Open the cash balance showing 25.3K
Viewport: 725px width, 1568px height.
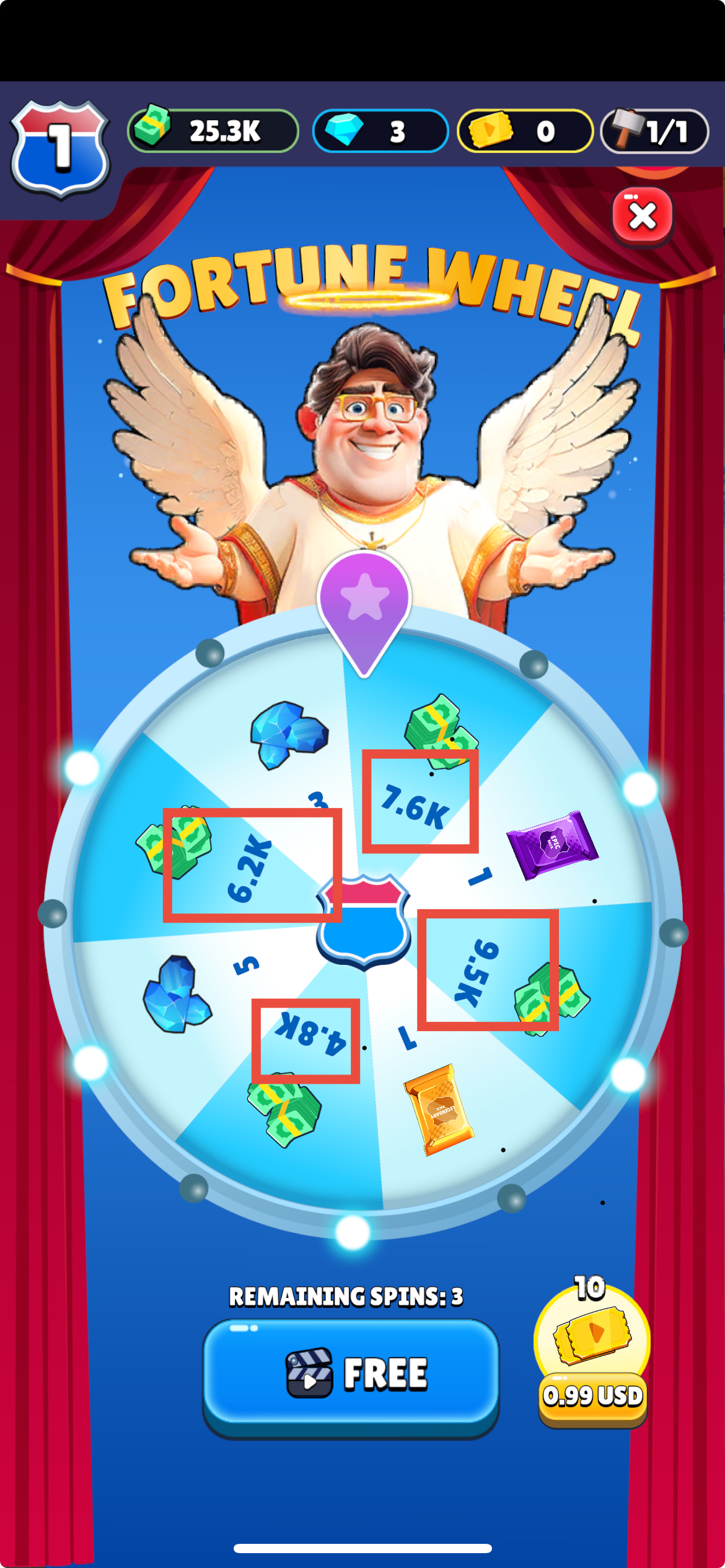[x=213, y=131]
